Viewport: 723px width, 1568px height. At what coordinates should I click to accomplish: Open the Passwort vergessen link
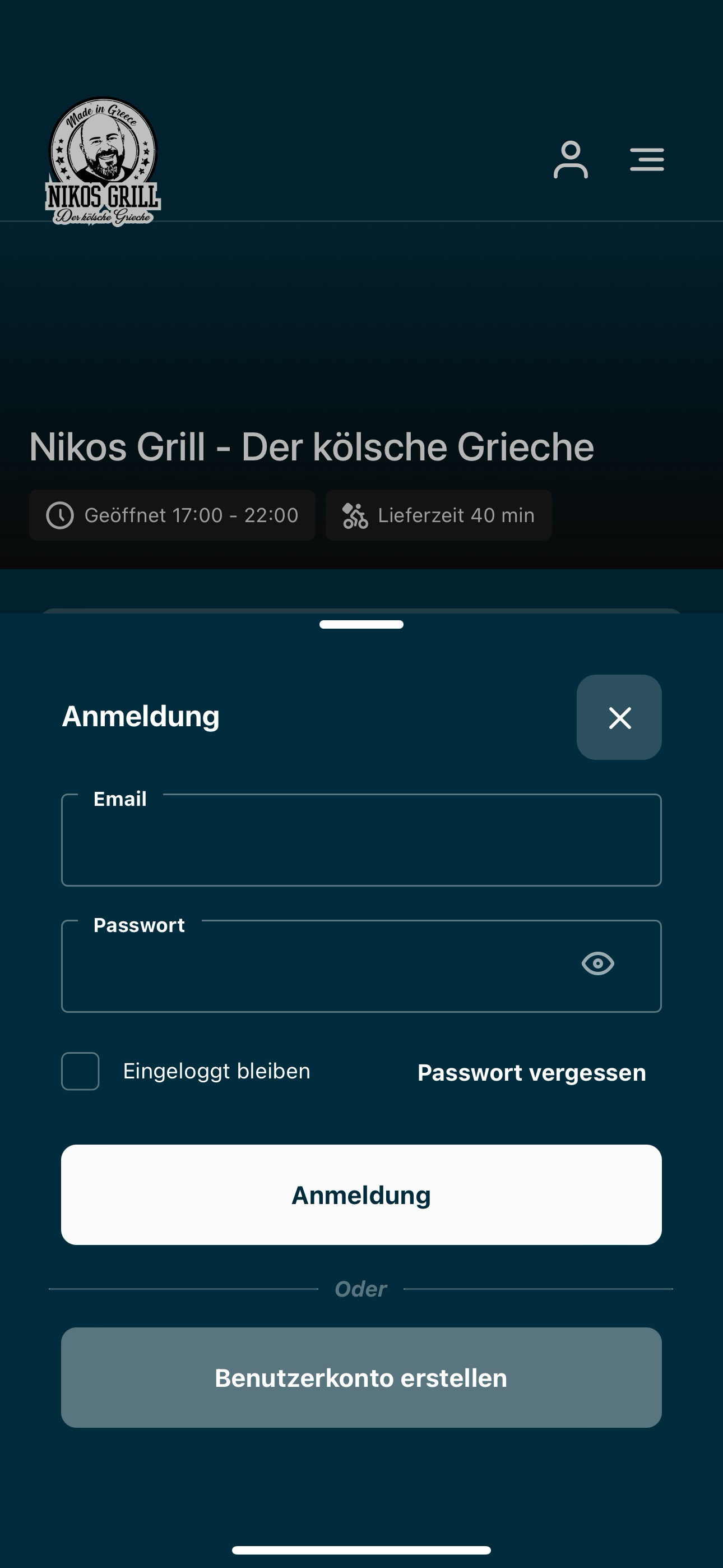(531, 1072)
